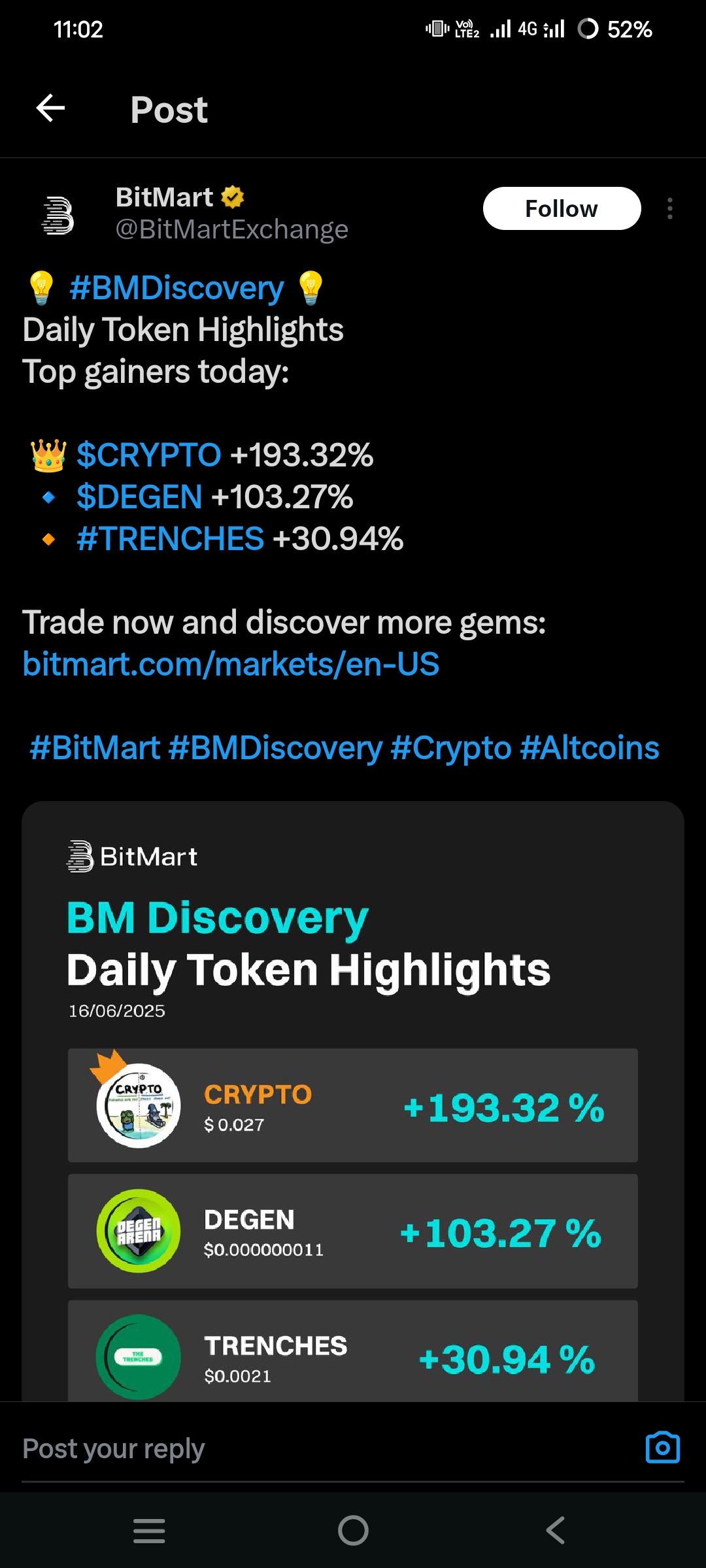The width and height of the screenshot is (706, 1568).
Task: Open BitMart's profile picture
Action: tap(58, 215)
